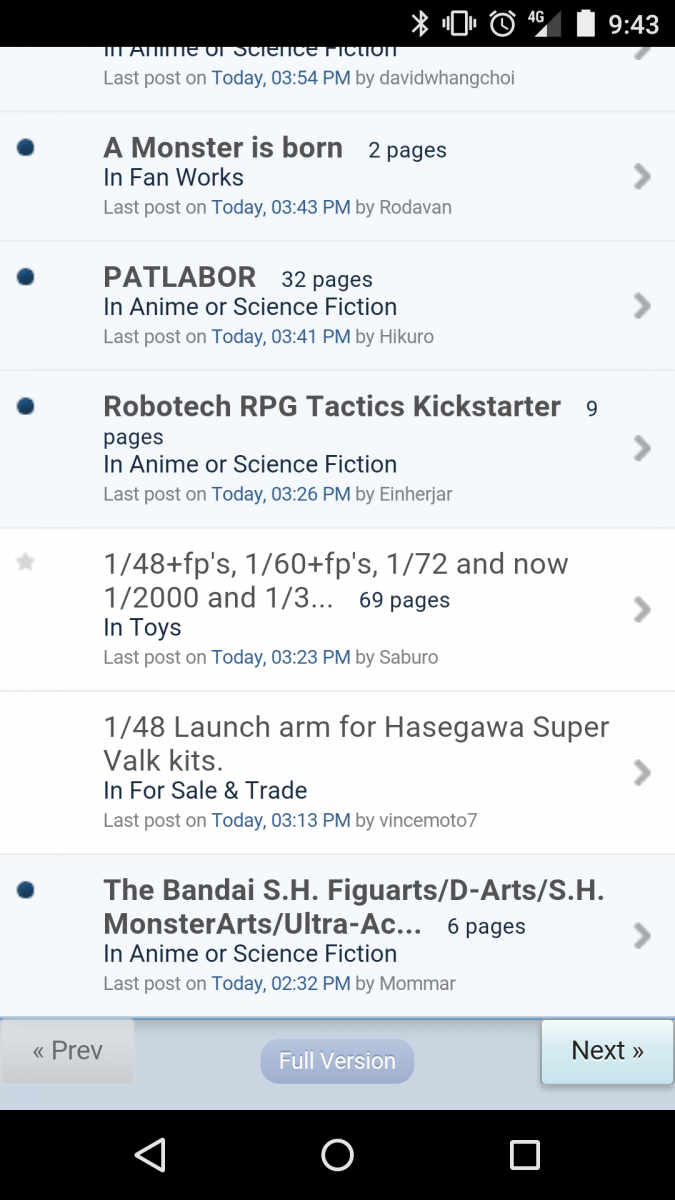Open the Bandai S.H. Figuarts thread
Image resolution: width=675 pixels, height=1200 pixels.
tap(354, 906)
